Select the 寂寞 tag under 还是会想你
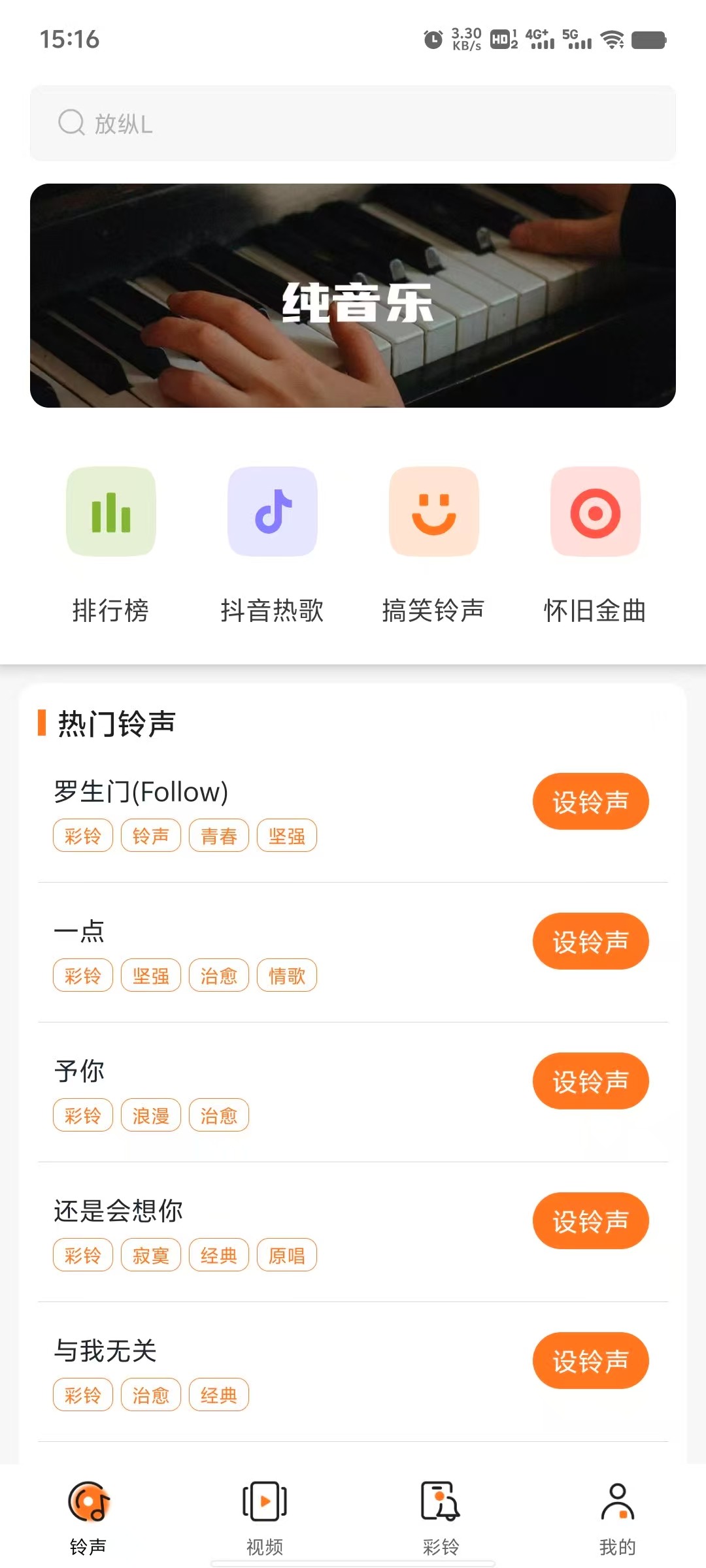This screenshot has height=1568, width=706. [151, 1255]
